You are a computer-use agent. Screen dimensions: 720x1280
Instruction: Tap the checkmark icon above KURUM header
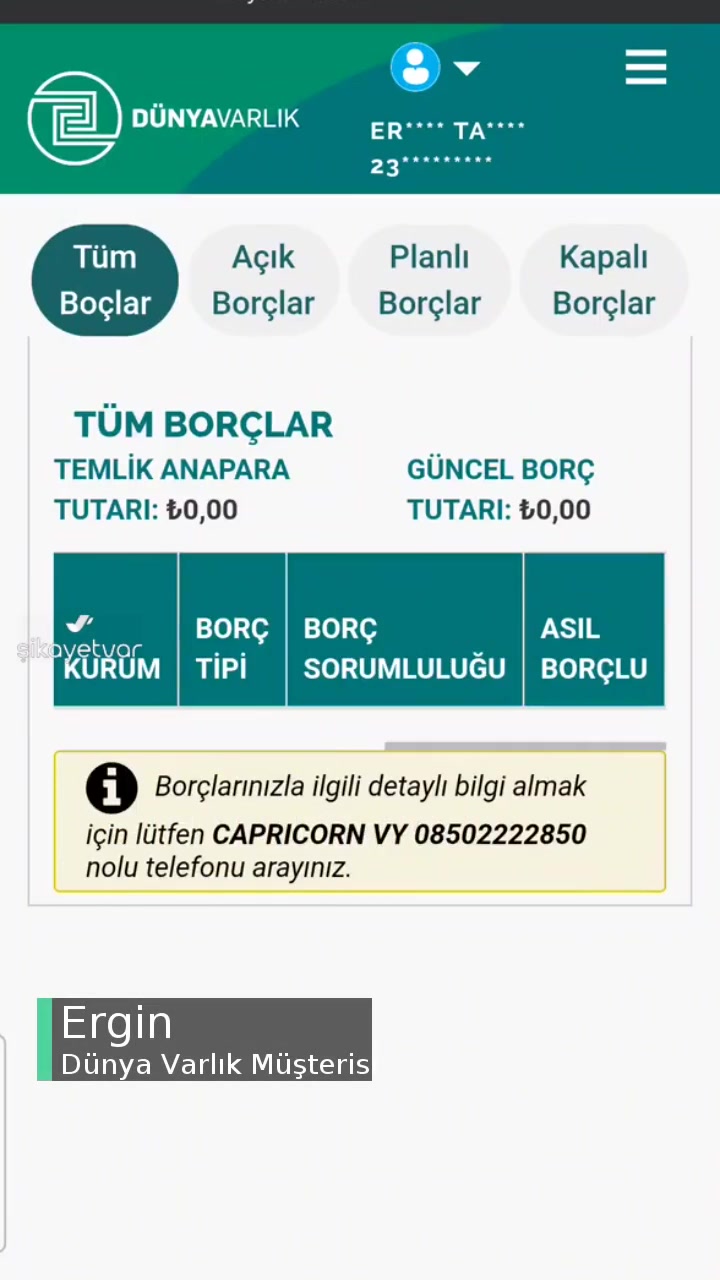pyautogui.click(x=79, y=624)
